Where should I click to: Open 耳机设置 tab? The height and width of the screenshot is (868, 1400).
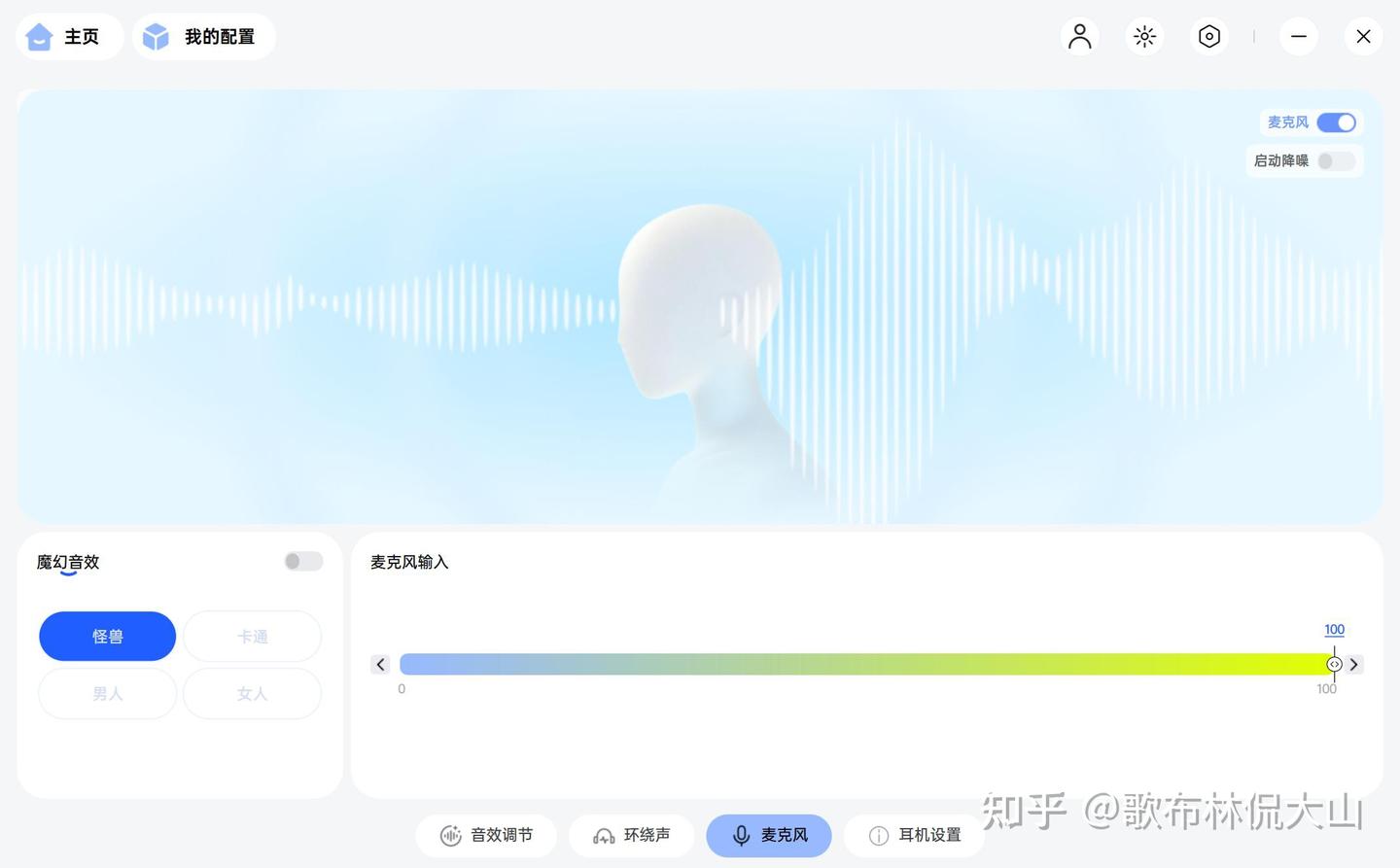pos(915,836)
